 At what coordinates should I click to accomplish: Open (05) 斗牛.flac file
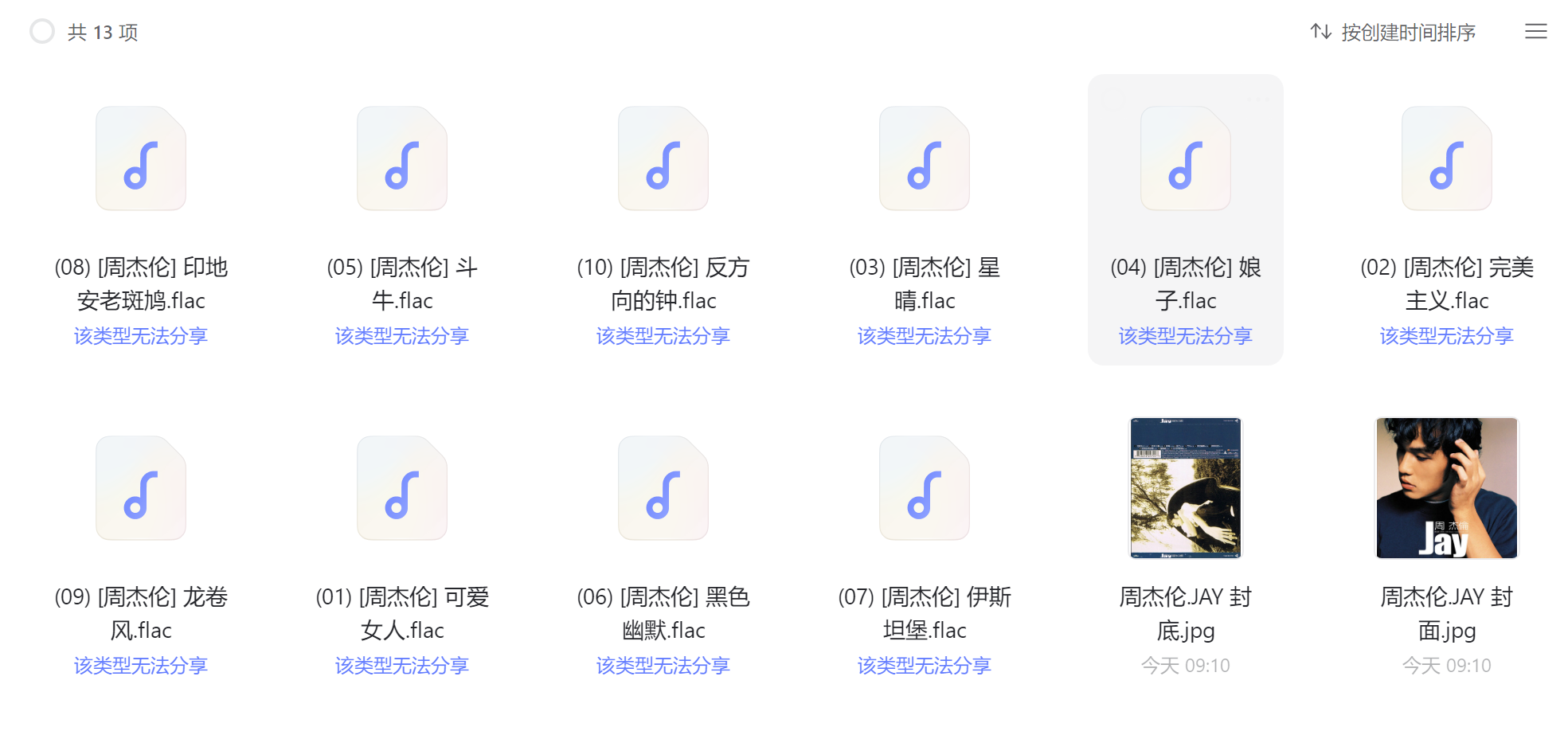(402, 159)
